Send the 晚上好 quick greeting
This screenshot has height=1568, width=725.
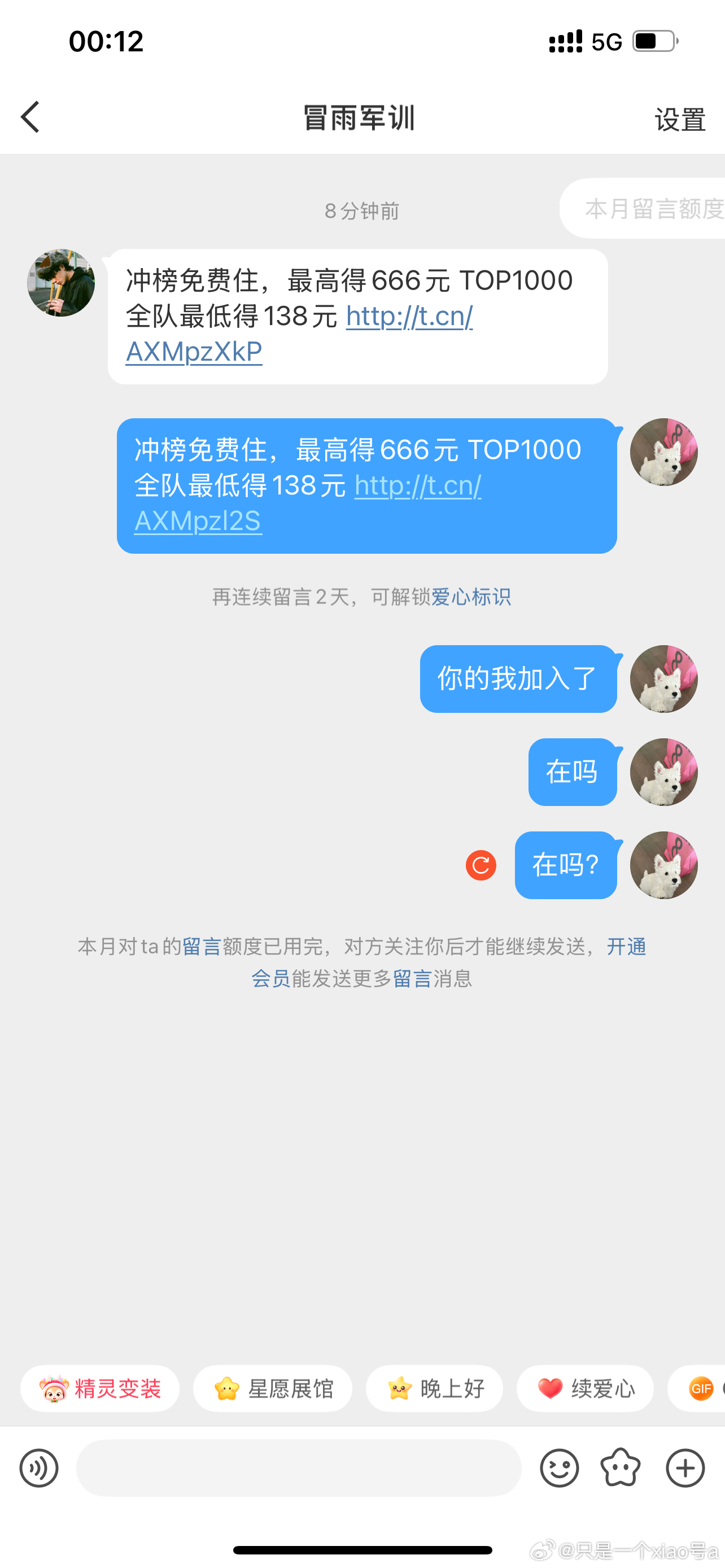(434, 1389)
